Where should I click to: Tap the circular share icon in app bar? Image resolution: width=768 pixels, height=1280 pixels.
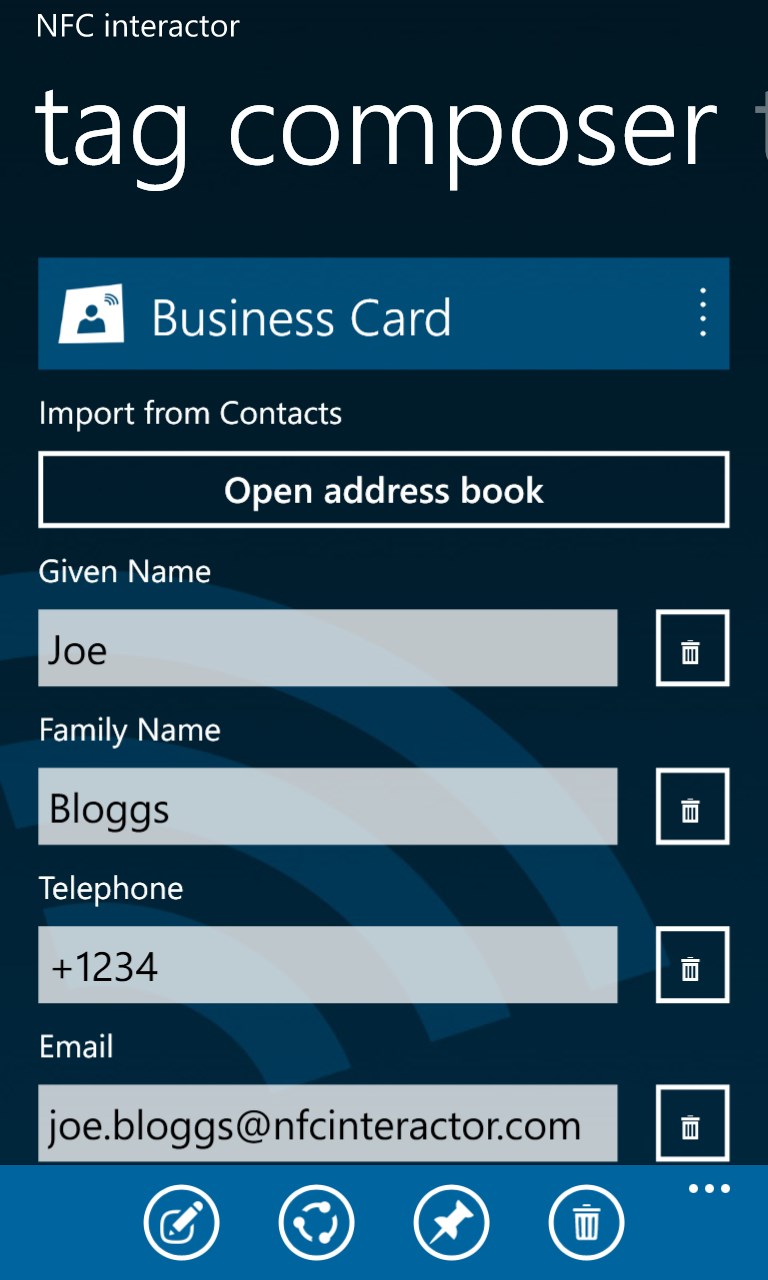(316, 1222)
